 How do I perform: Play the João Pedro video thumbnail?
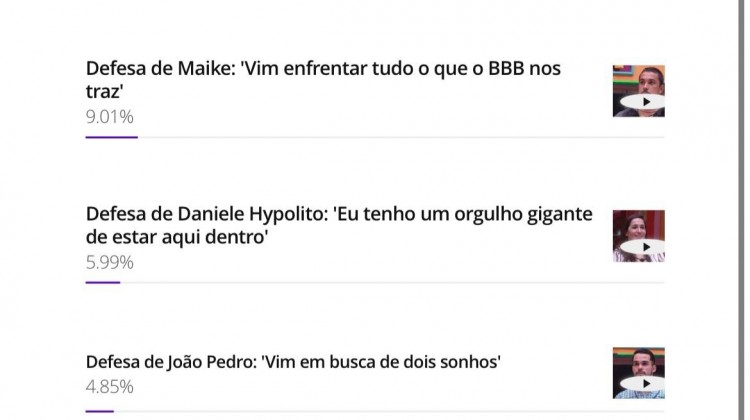pyautogui.click(x=639, y=374)
